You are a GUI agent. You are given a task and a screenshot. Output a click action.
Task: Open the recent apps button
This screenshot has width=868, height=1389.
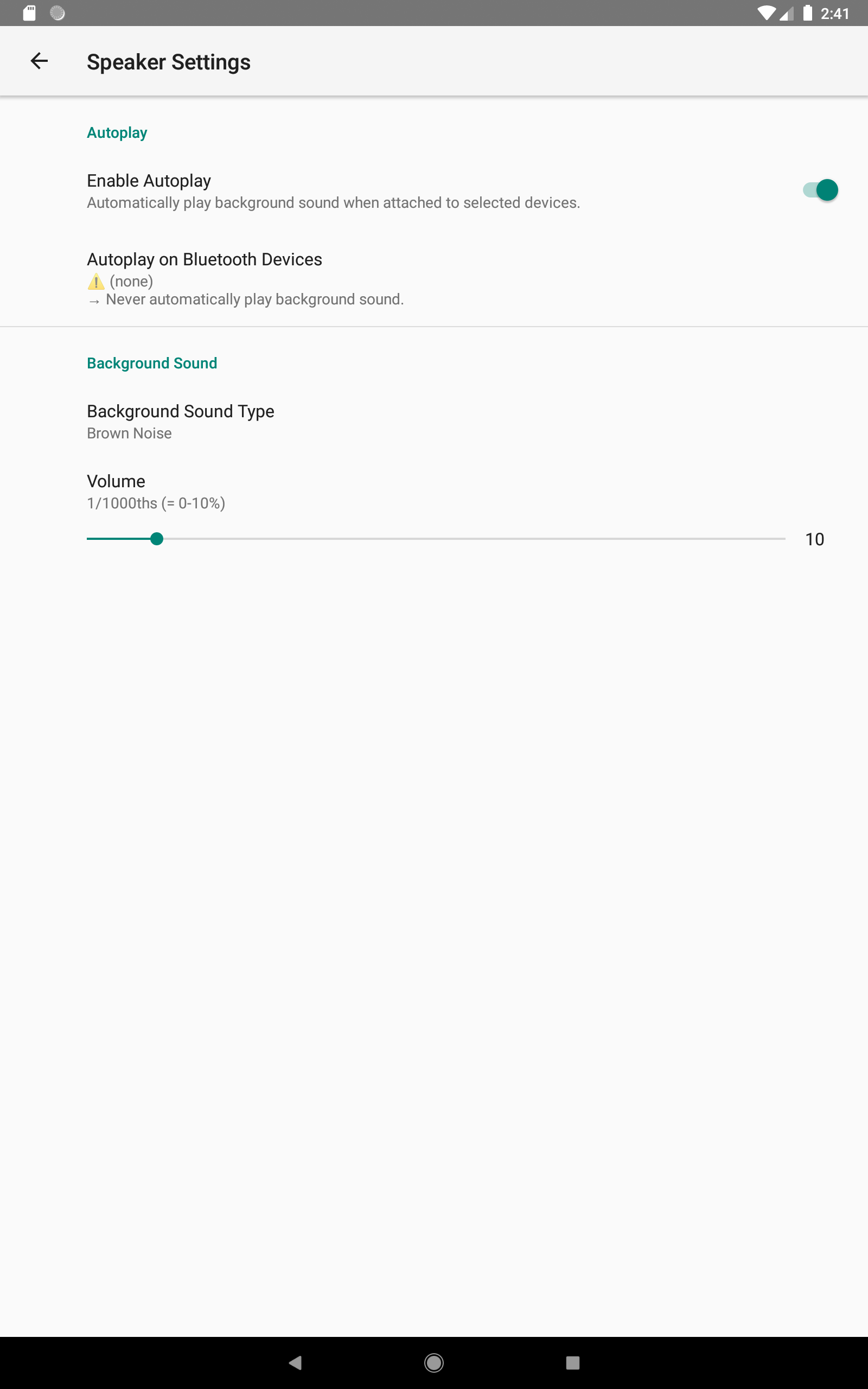(x=572, y=1362)
